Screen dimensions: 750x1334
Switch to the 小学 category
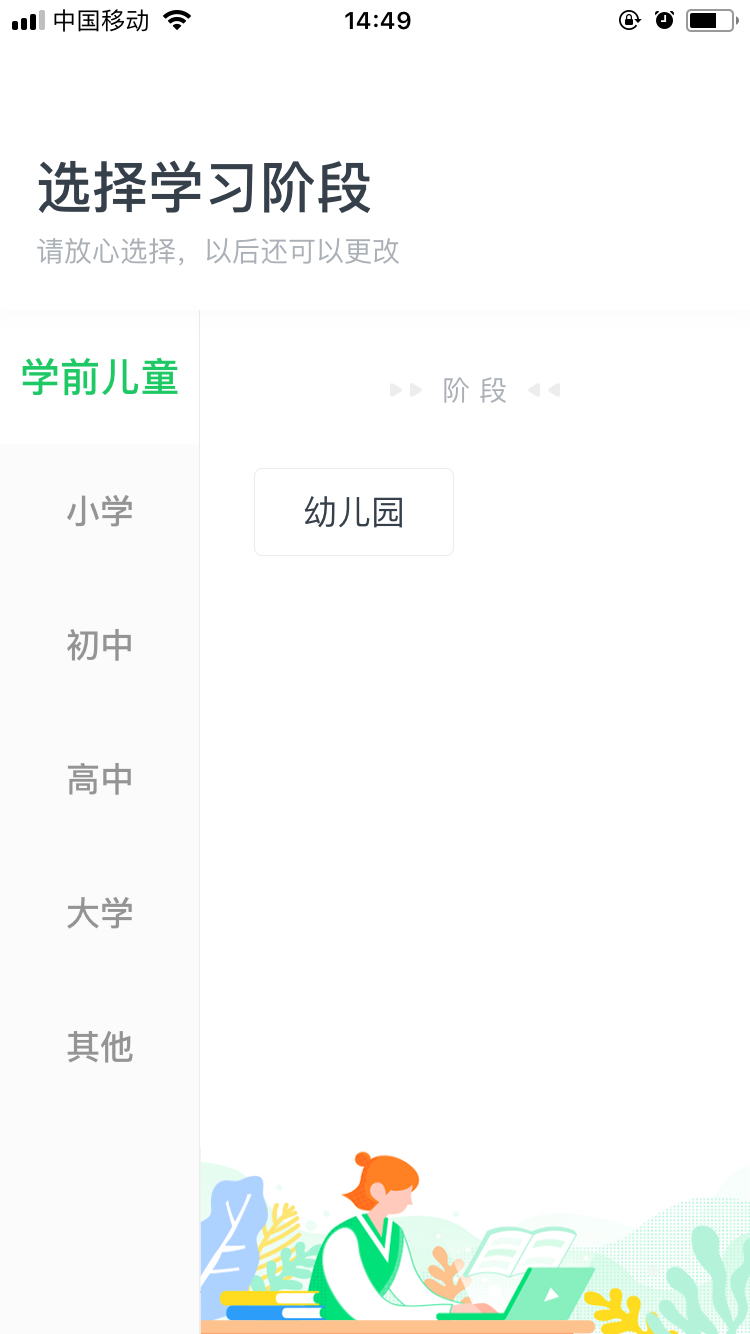[x=100, y=511]
